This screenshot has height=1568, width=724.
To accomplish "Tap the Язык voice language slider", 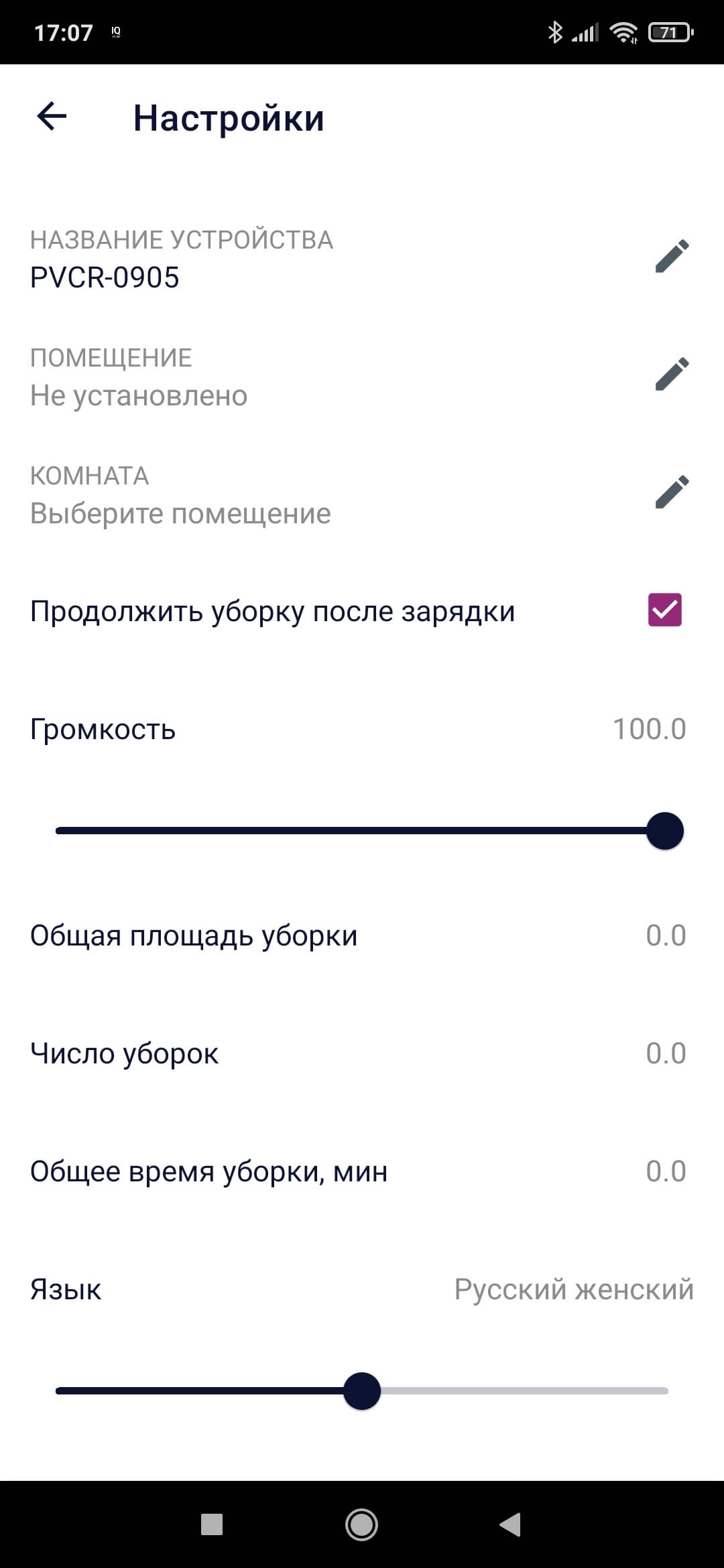I will (x=362, y=1391).
